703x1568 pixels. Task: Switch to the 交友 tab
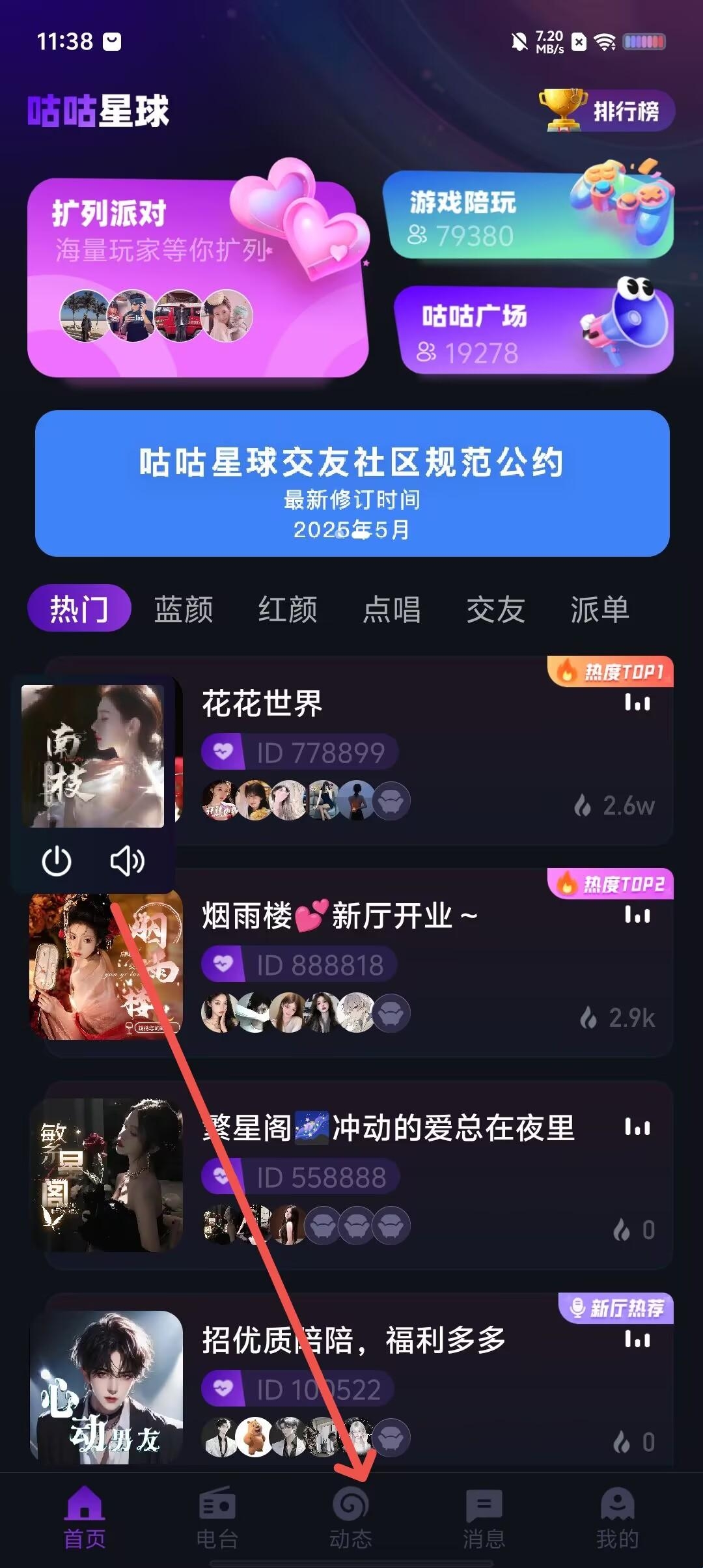tap(495, 610)
